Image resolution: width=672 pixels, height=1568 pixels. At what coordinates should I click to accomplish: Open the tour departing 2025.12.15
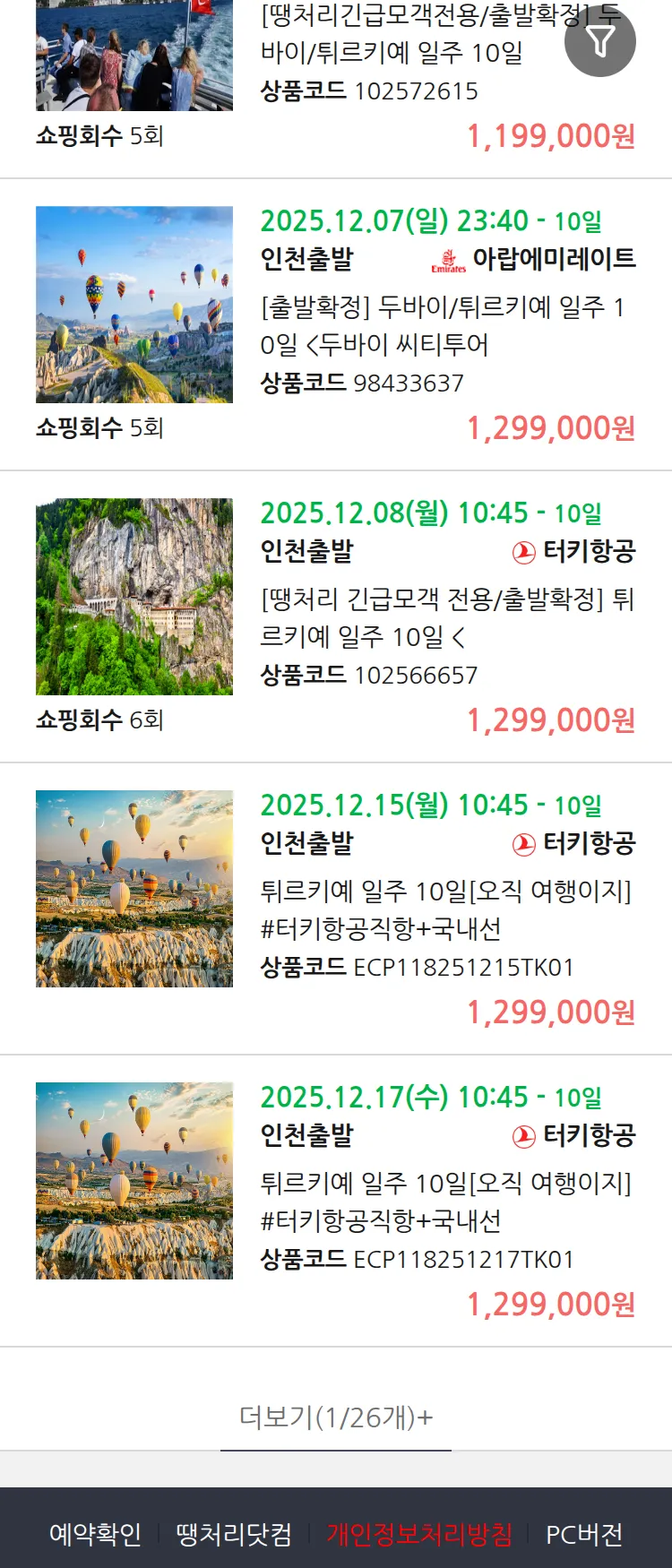(x=445, y=909)
